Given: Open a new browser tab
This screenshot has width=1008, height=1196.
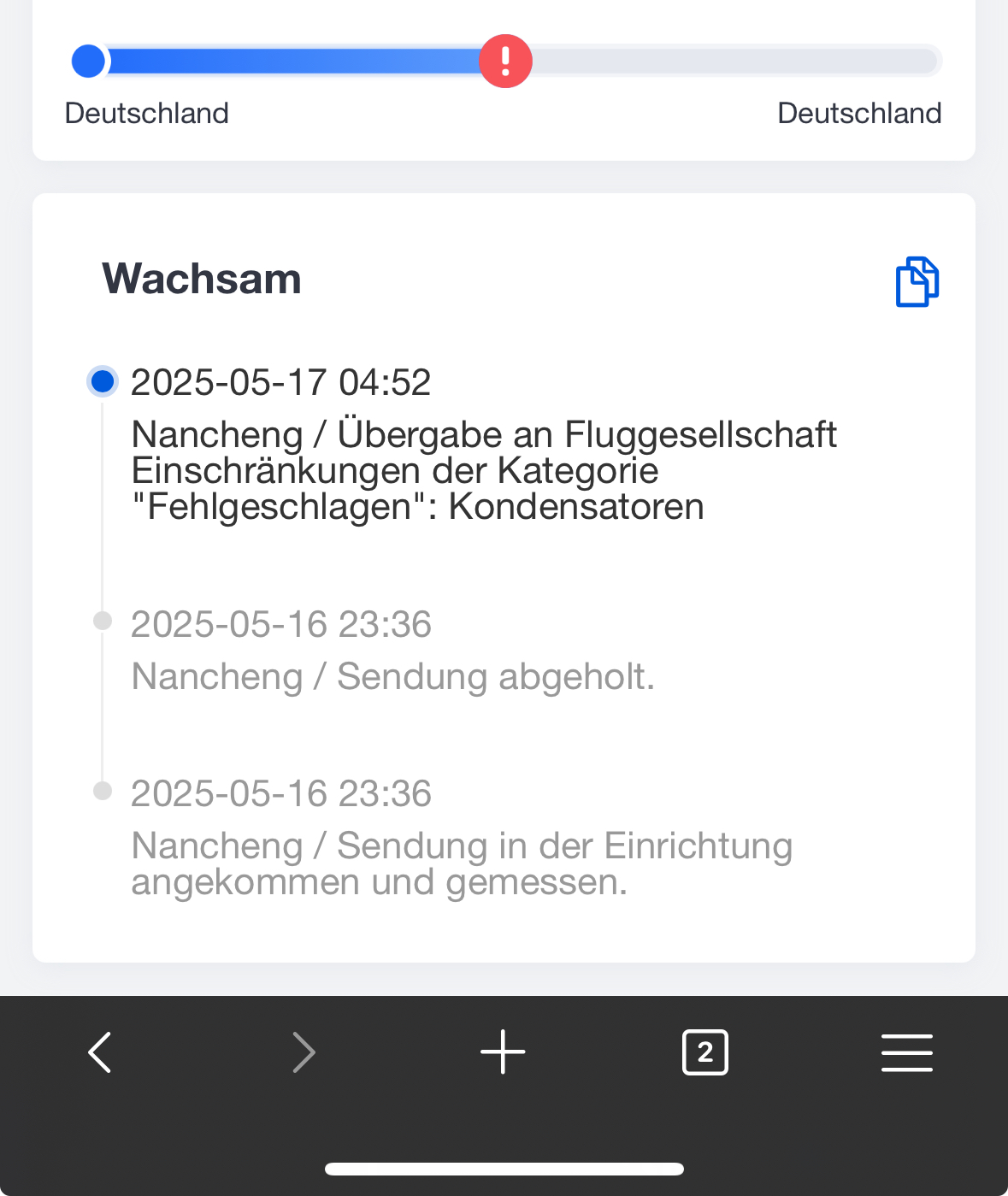Looking at the screenshot, I should tap(503, 1052).
